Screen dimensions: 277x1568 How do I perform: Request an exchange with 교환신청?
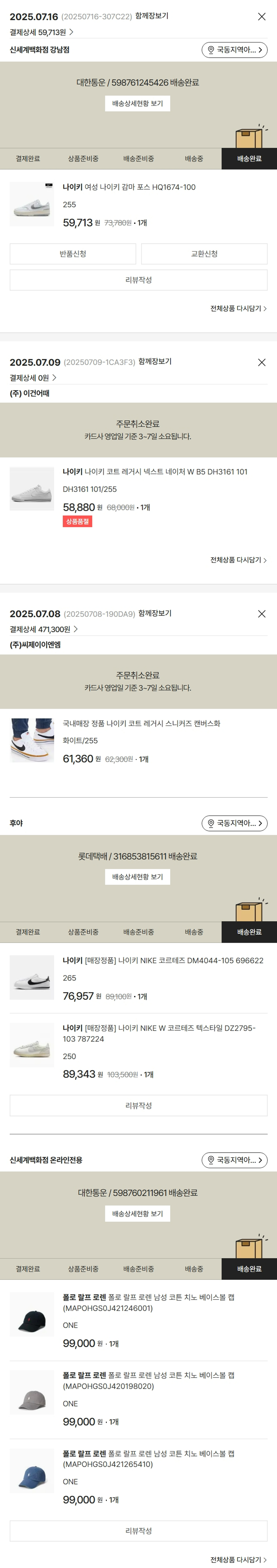tap(204, 254)
